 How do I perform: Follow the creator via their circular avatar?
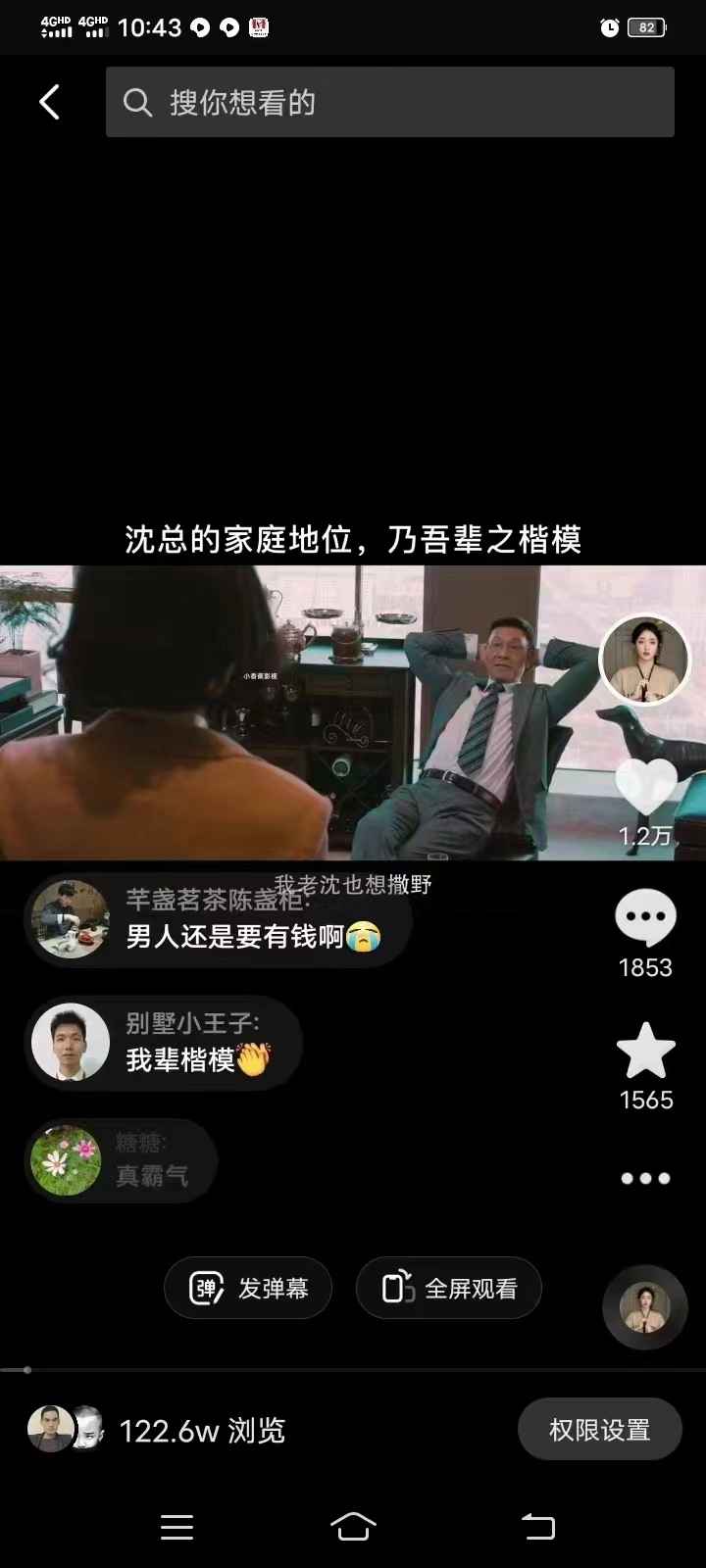point(645,660)
